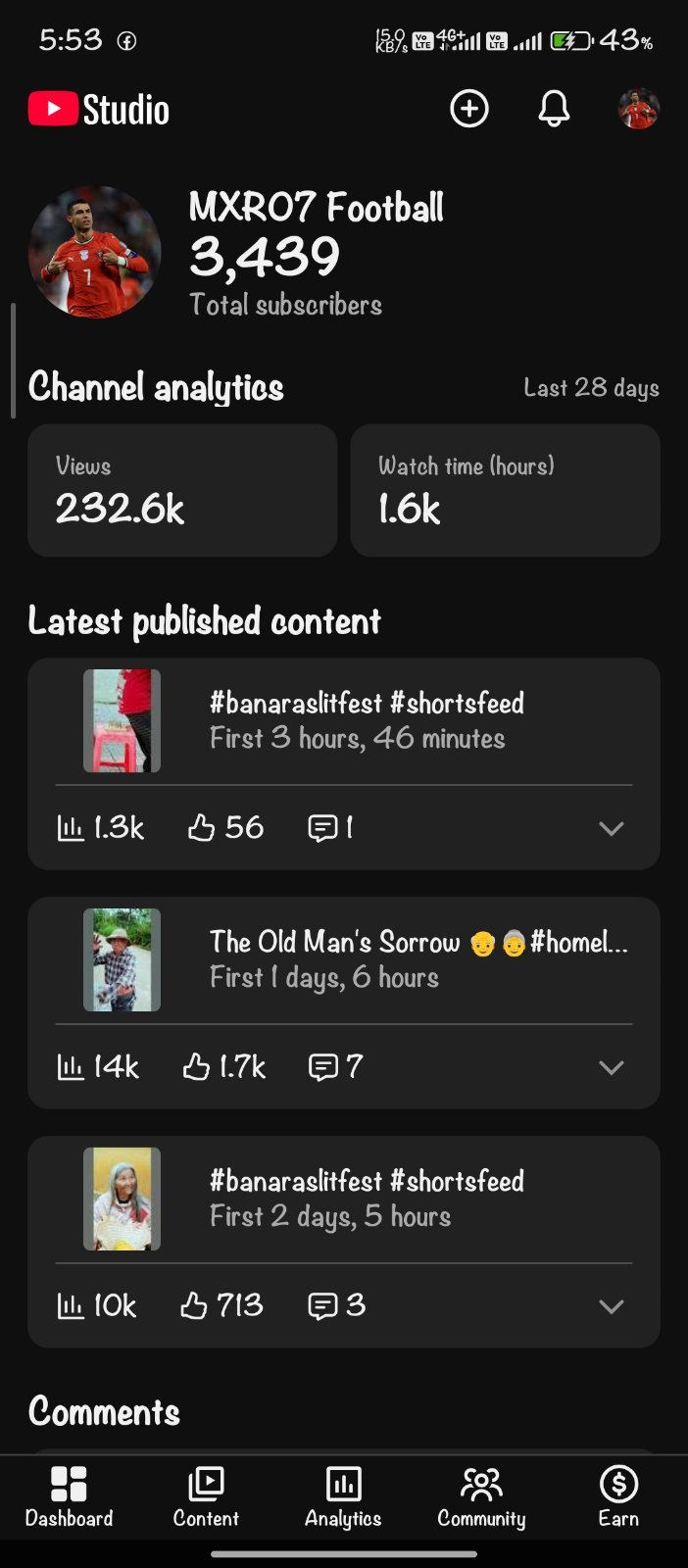Screen dimensions: 688x1568
Task: Go to the Community tab
Action: click(x=481, y=1497)
